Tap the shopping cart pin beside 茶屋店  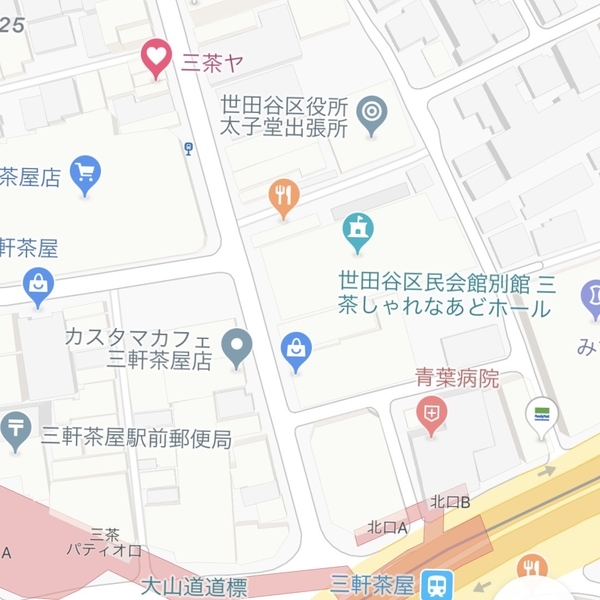[x=86, y=174]
